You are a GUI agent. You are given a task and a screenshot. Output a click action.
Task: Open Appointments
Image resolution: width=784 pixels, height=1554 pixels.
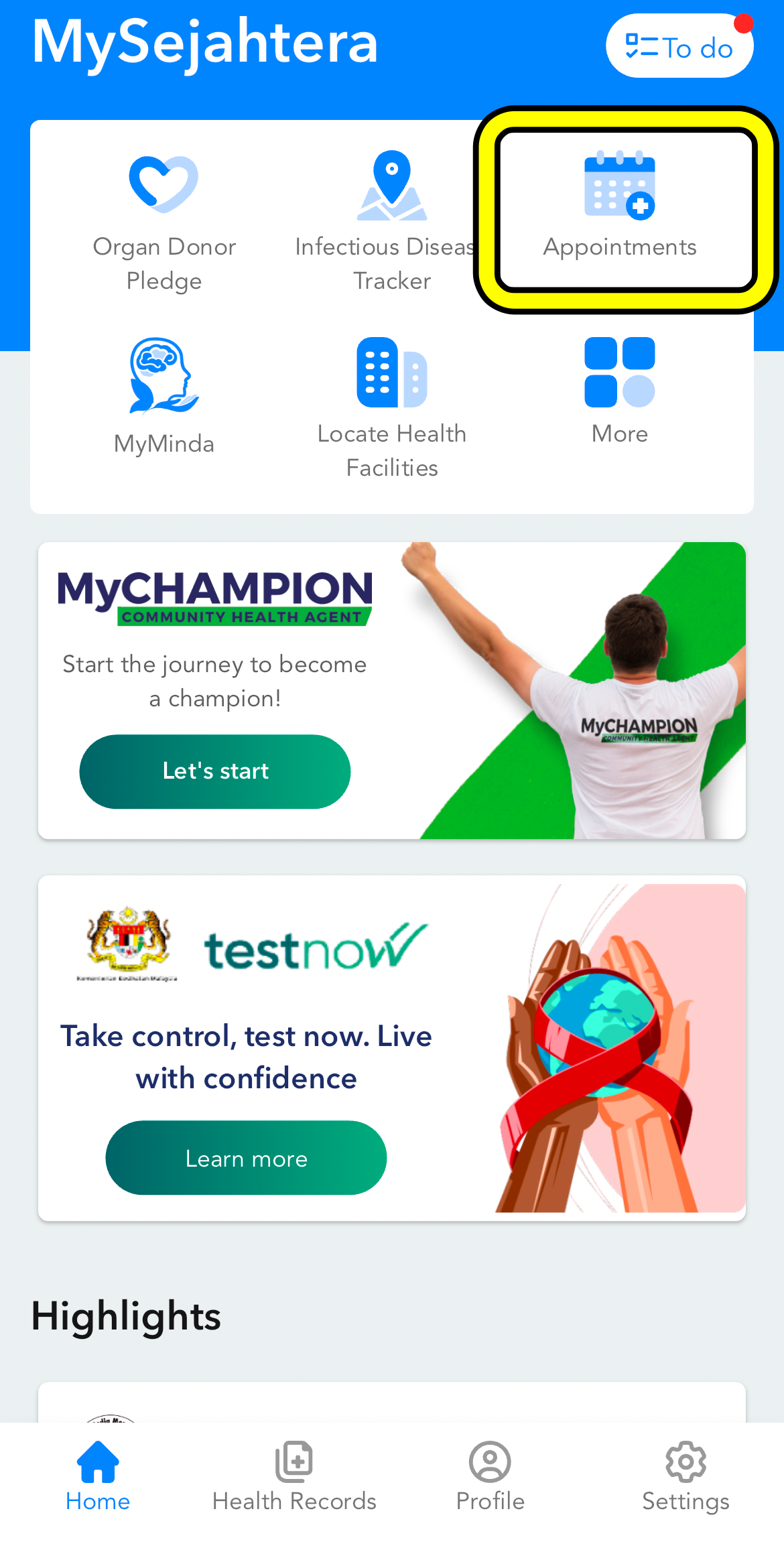(x=620, y=209)
